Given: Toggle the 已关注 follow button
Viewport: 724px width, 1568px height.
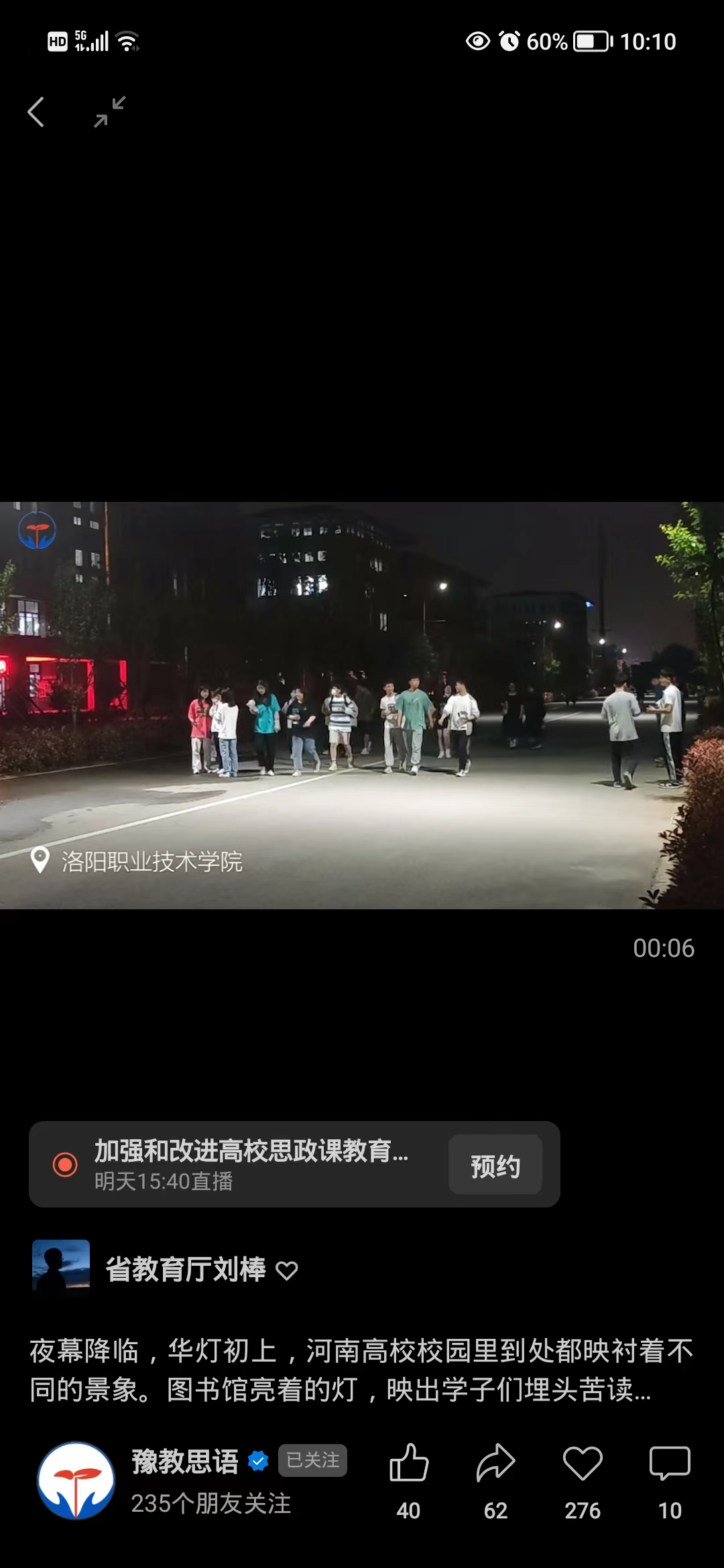Looking at the screenshot, I should pos(312,1460).
